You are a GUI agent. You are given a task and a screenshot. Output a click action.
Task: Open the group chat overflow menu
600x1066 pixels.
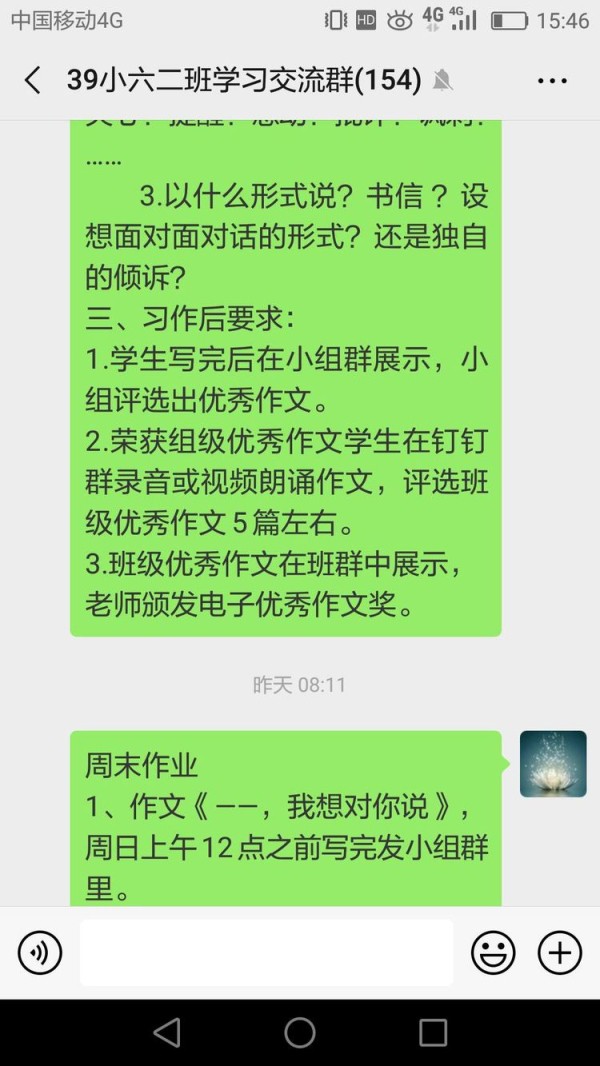click(552, 81)
